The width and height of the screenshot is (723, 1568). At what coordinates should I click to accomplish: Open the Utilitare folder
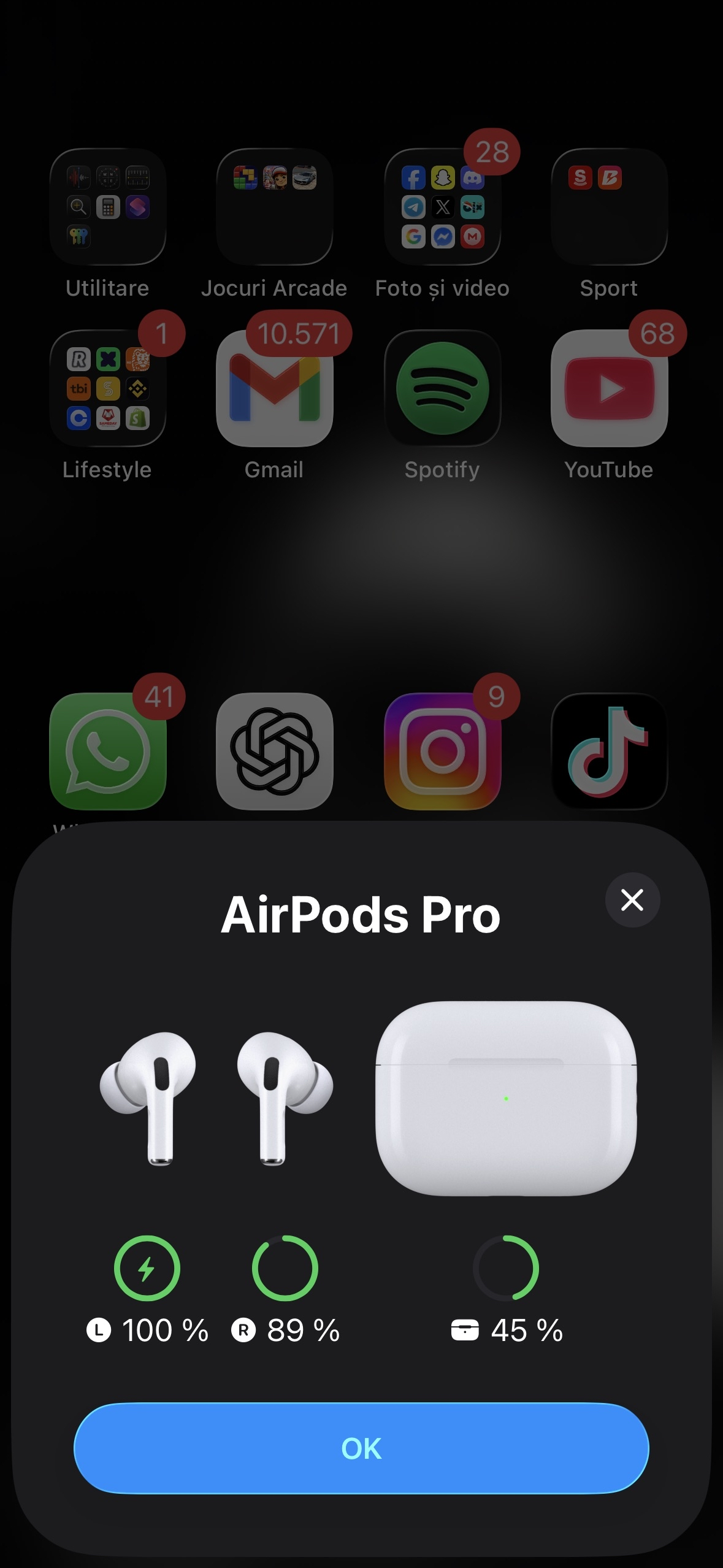click(107, 207)
